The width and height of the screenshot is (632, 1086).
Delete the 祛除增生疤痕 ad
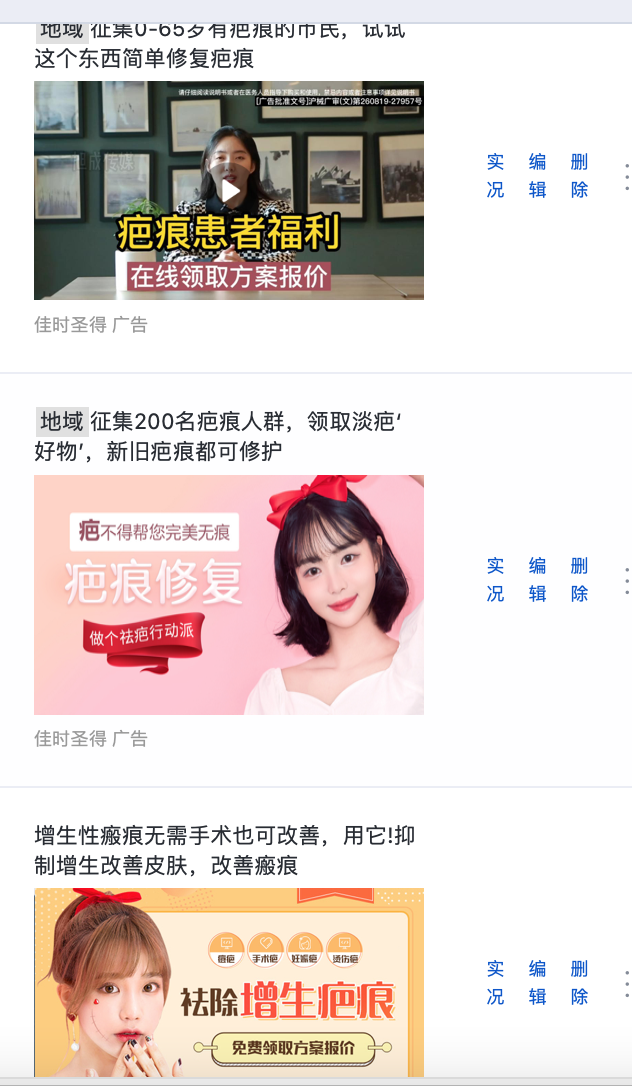click(x=579, y=983)
